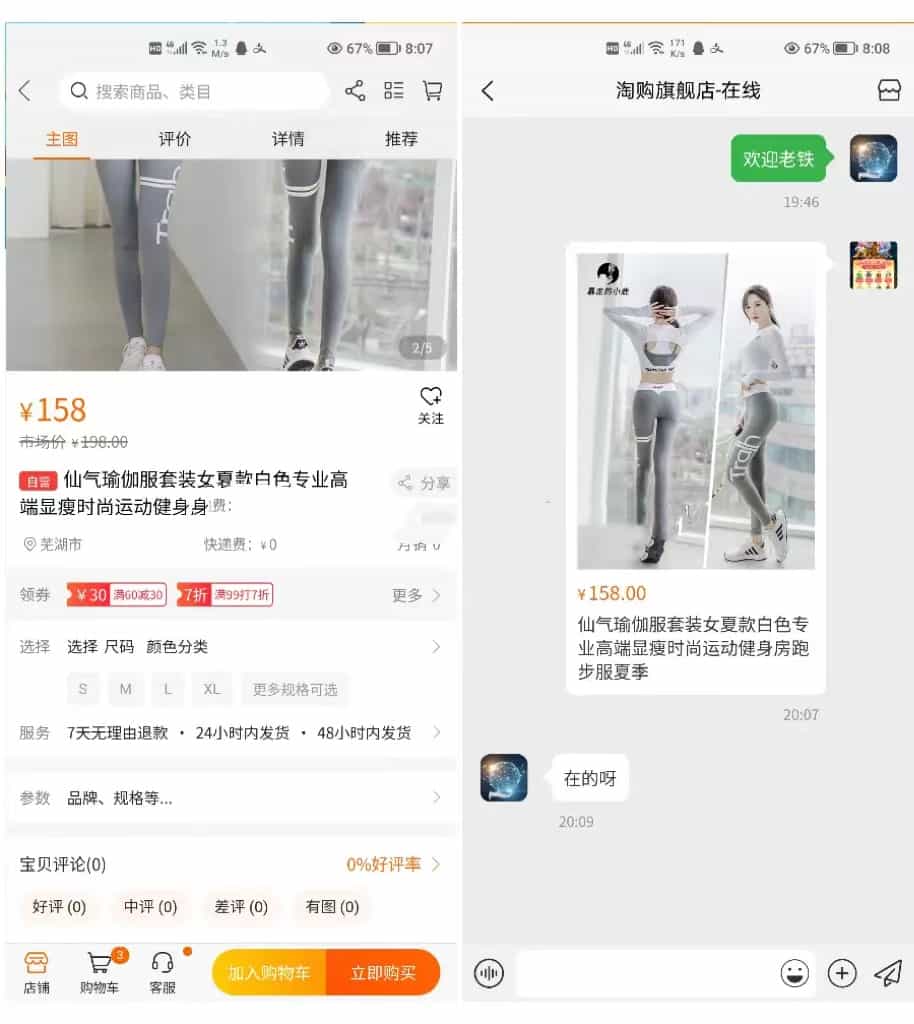Screen dimensions: 914x1024
Task: Go back from the product detail page
Action: coord(26,92)
